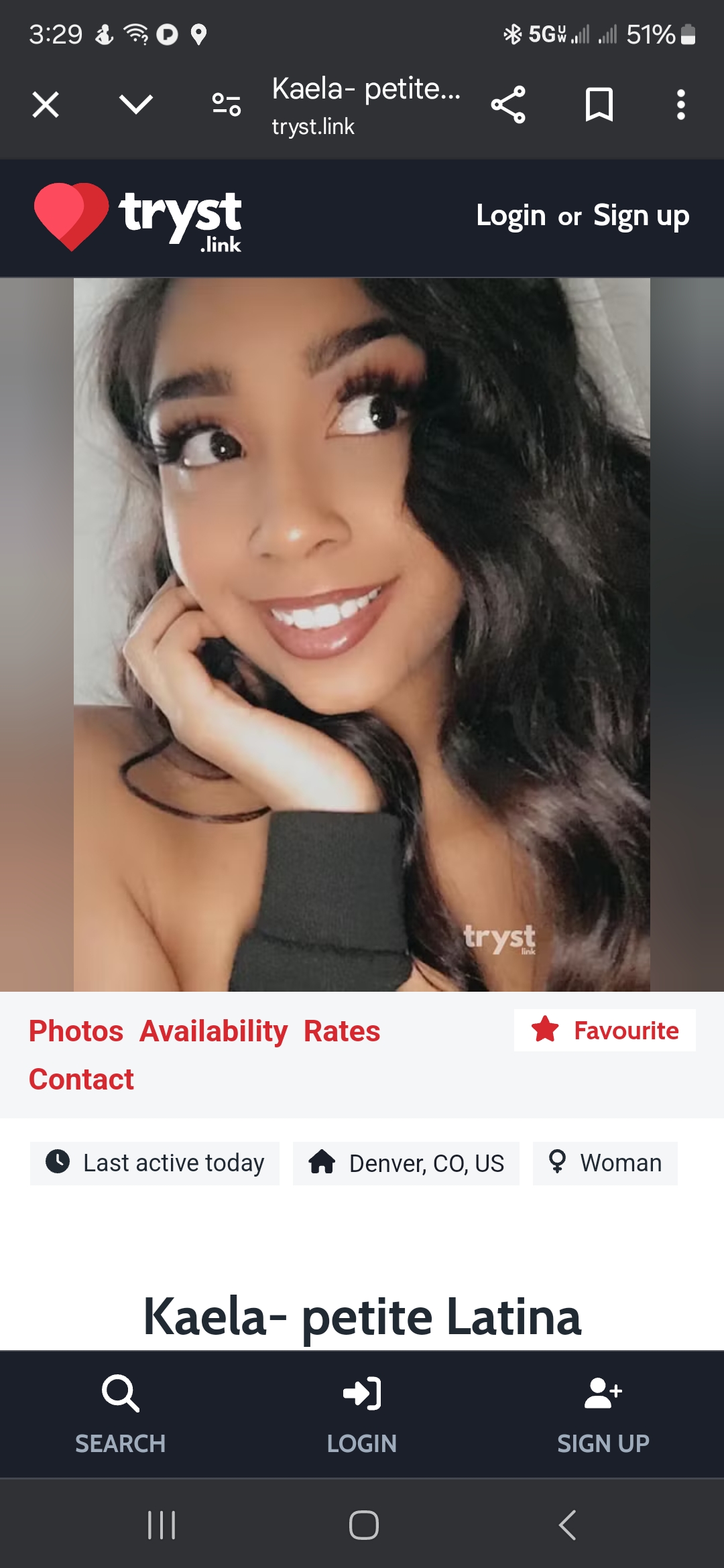Screen dimensions: 724x1568
Task: Share this page
Action: point(508,105)
